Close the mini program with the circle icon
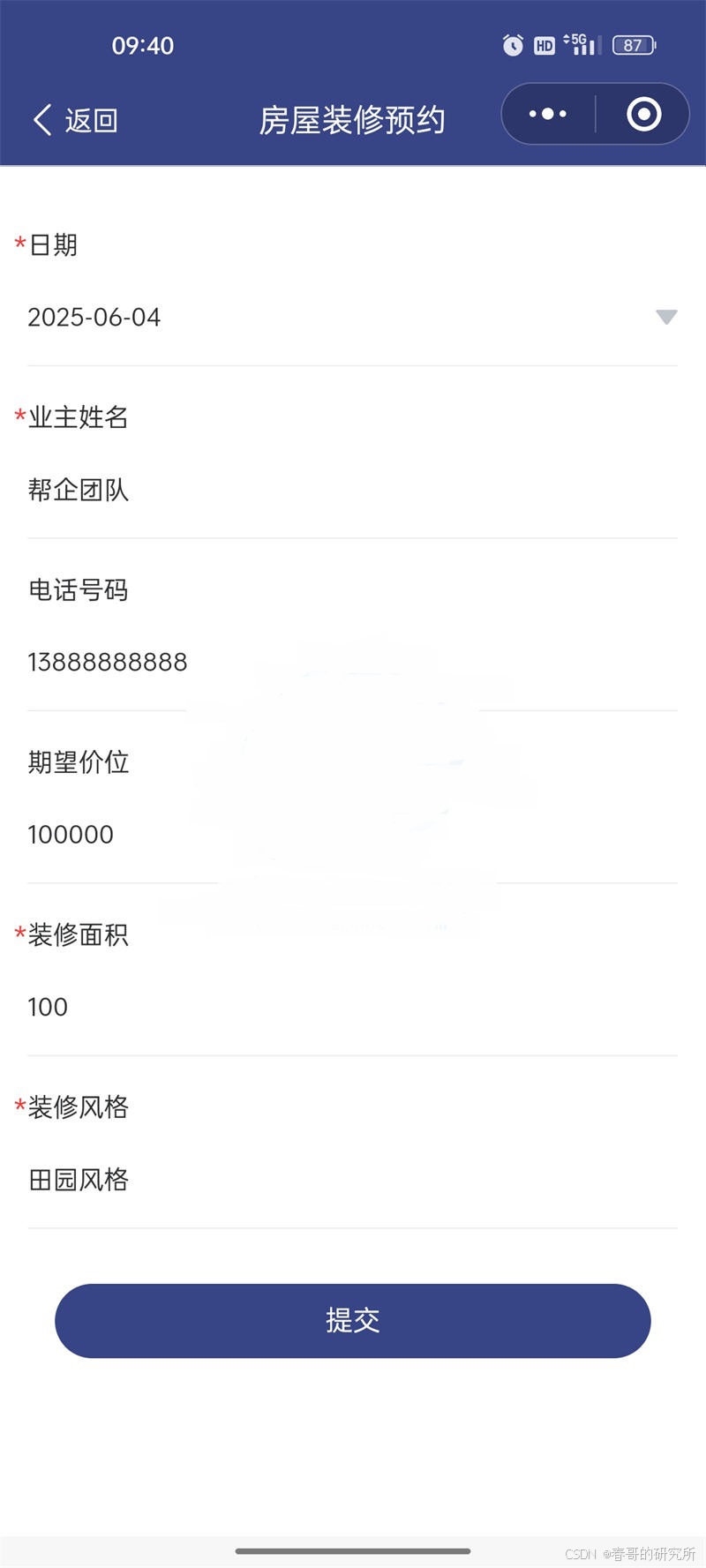This screenshot has width=706, height=1568. point(643,114)
